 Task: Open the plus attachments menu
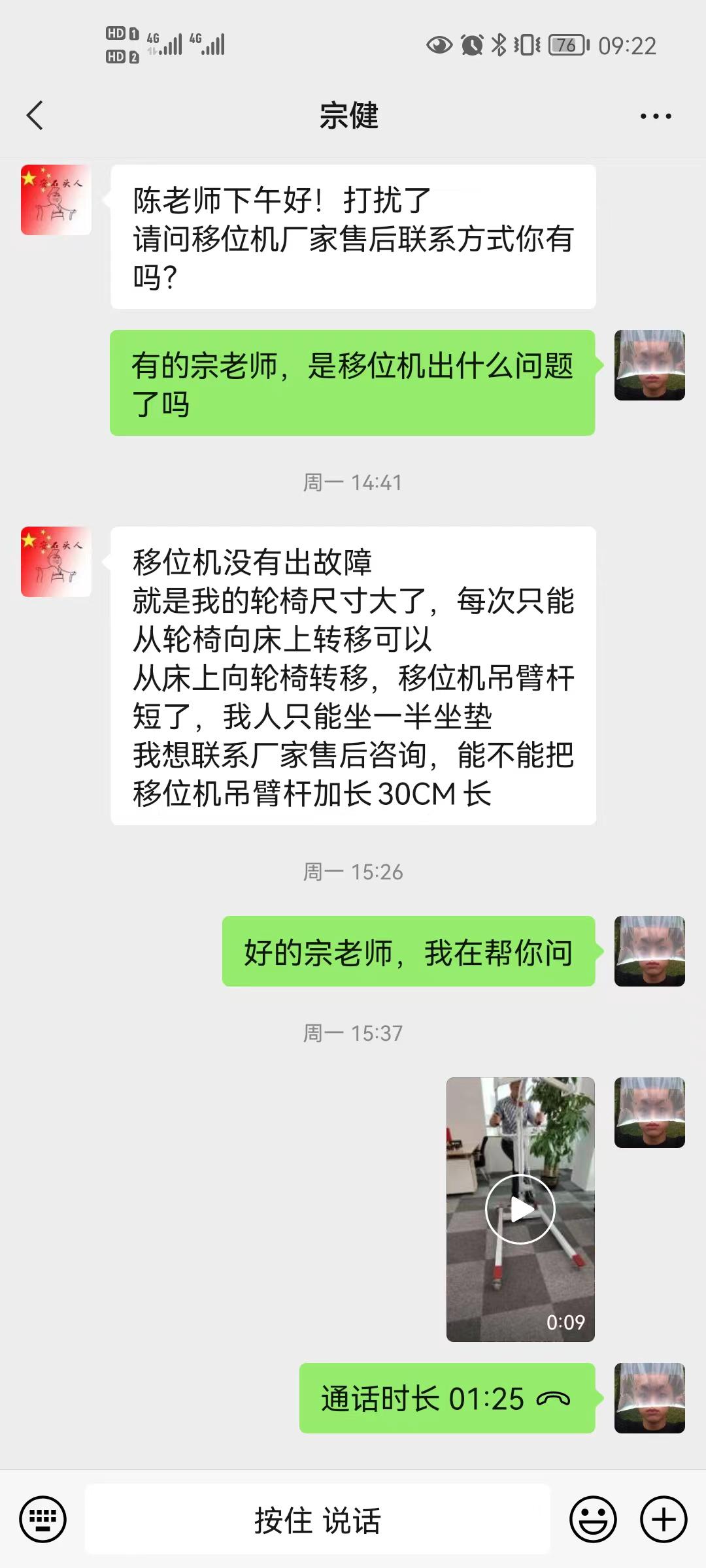click(663, 1519)
